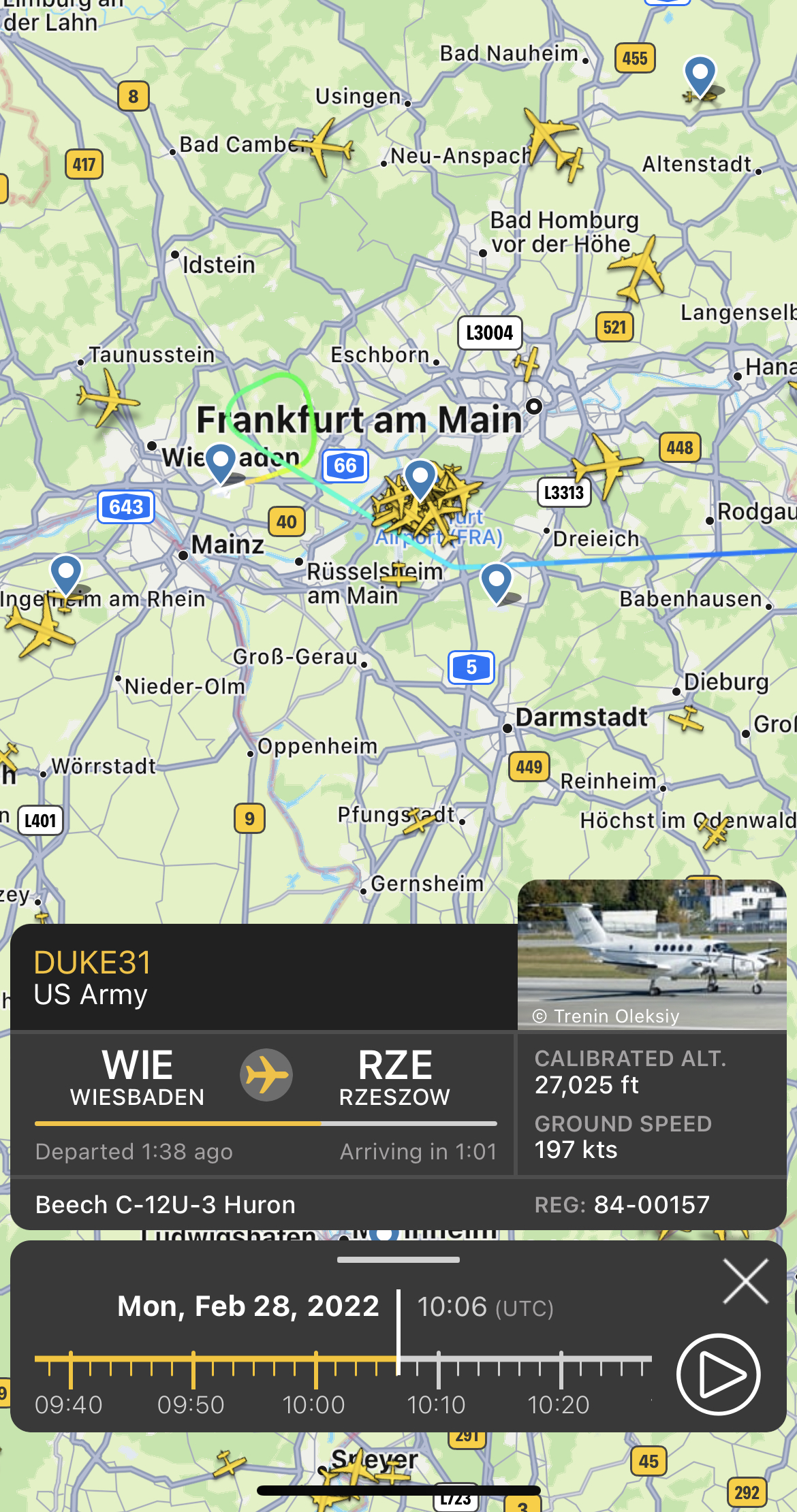797x1512 pixels.
Task: Tap the Frankfurt Airport map pin
Action: (420, 479)
